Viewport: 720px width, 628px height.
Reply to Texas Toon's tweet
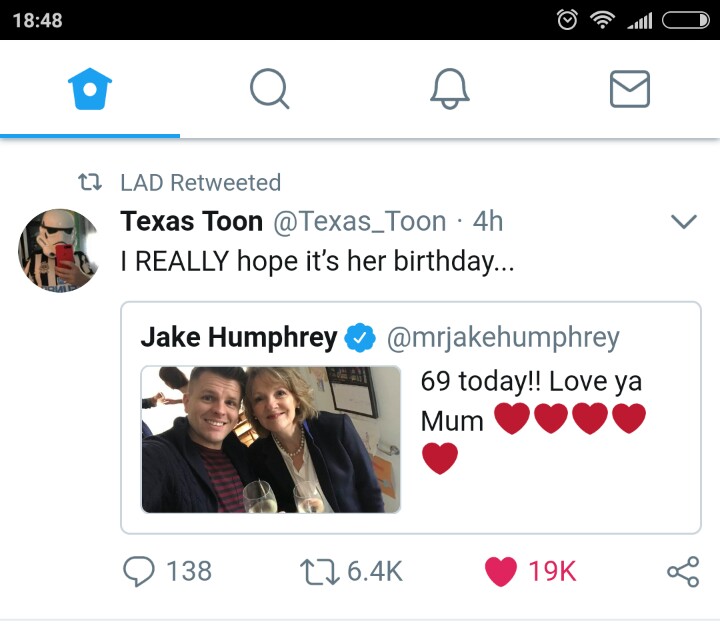[138, 571]
